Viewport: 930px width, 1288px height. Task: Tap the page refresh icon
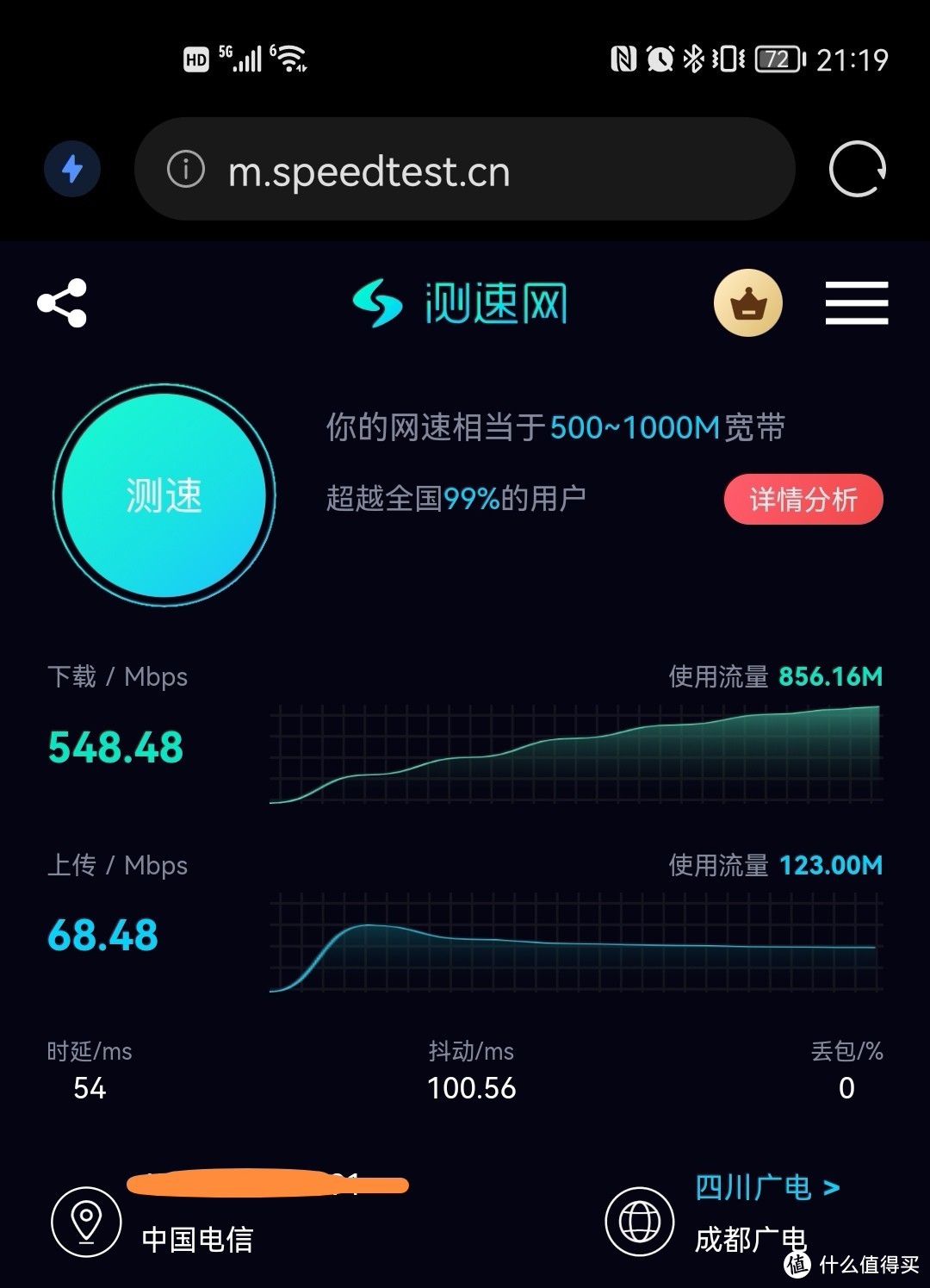(859, 170)
